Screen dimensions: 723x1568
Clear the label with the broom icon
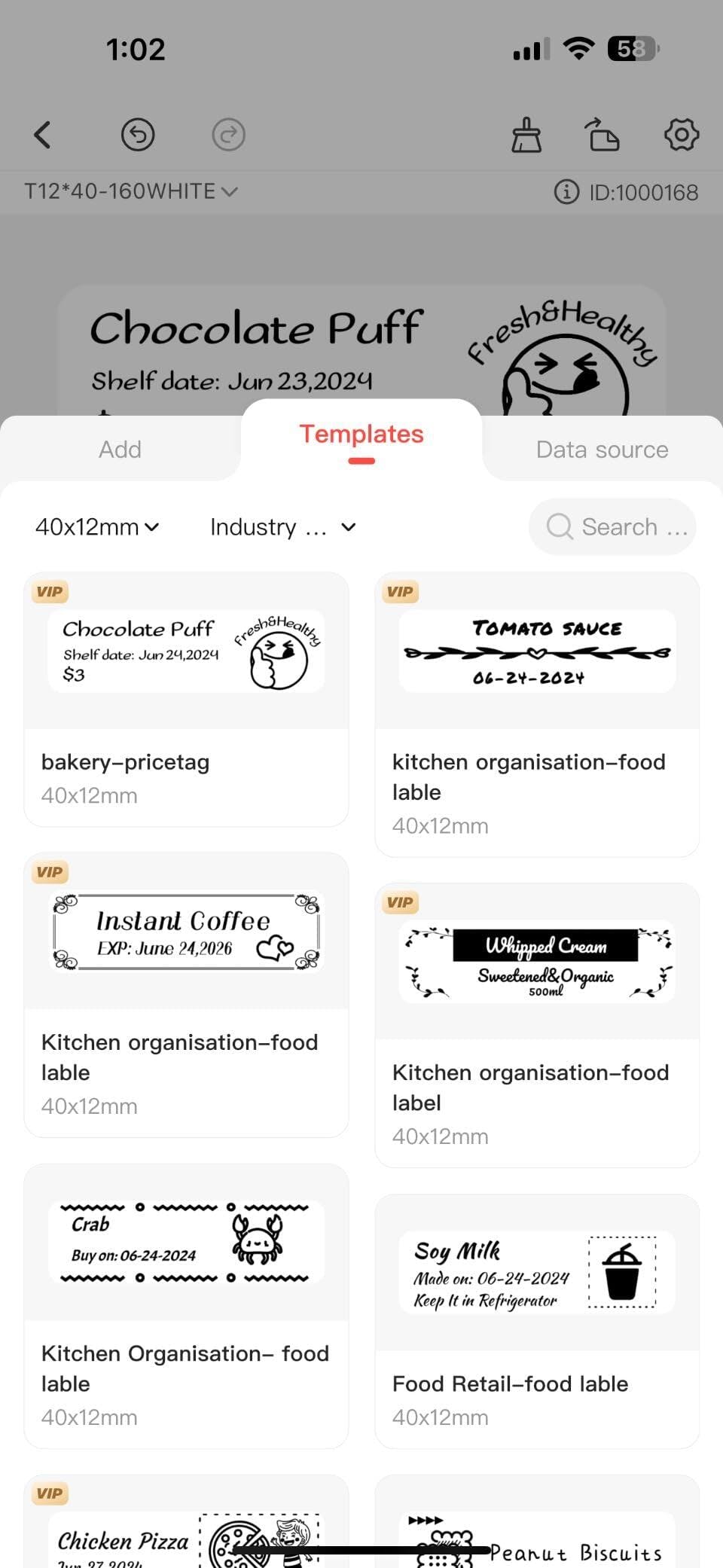526,136
